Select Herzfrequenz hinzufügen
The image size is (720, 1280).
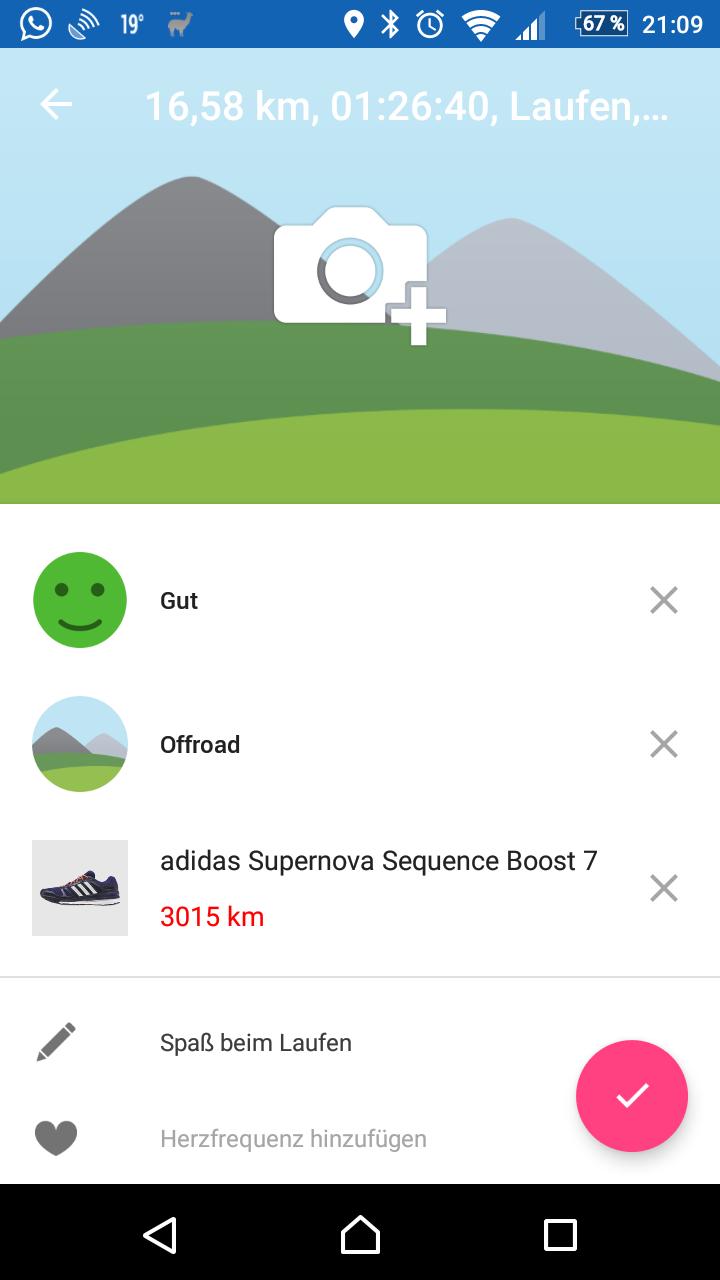[x=293, y=1139]
